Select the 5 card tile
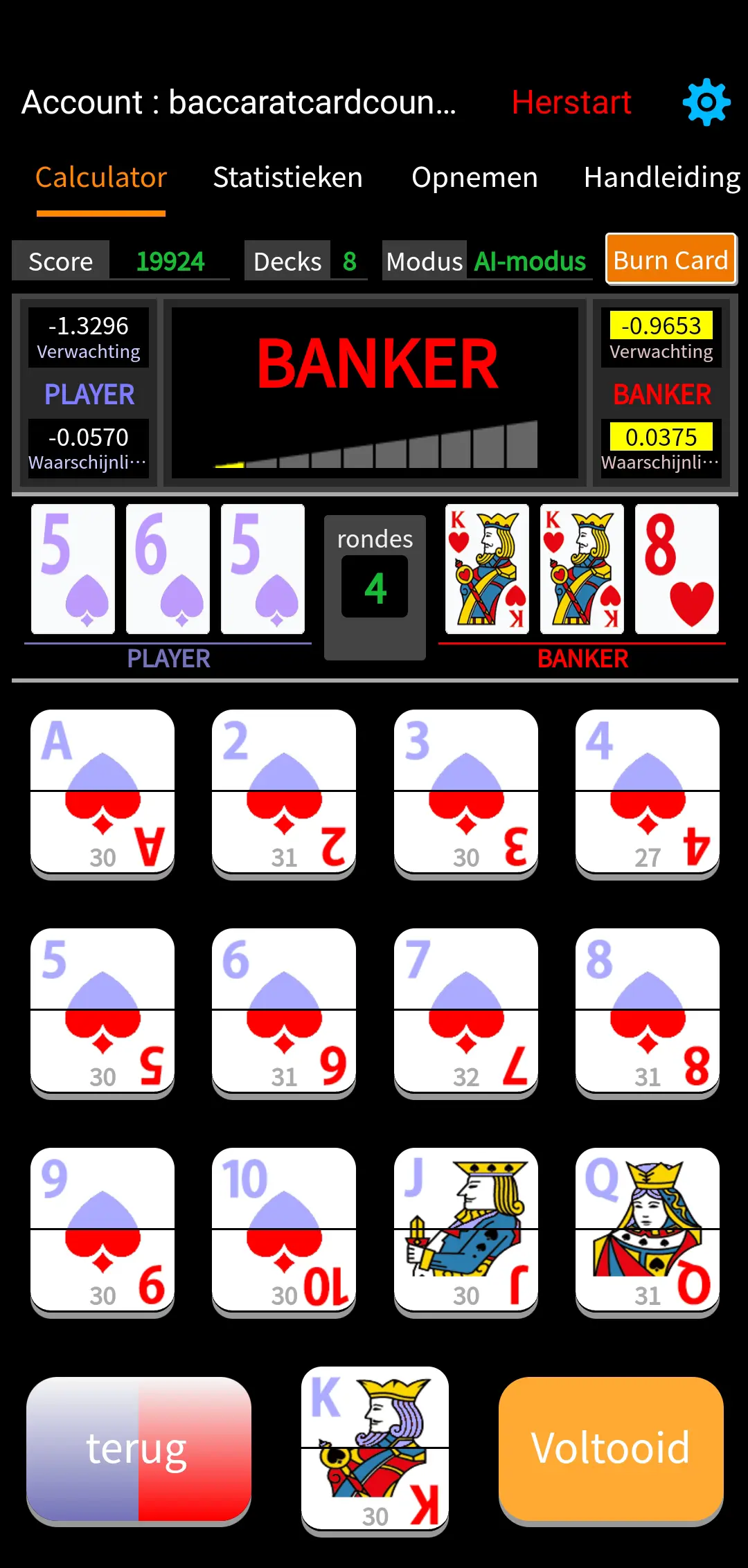 103,1011
